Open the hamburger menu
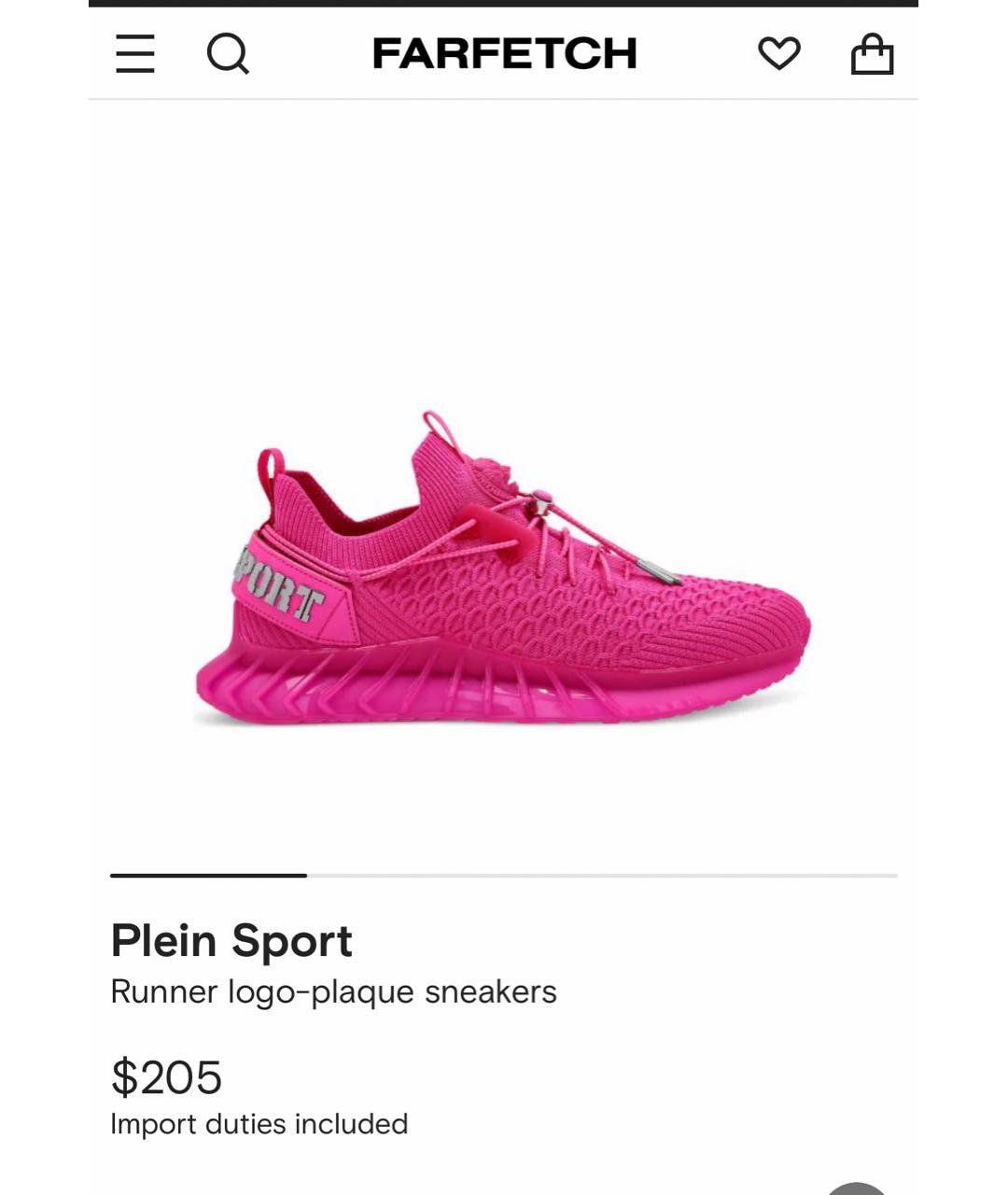The width and height of the screenshot is (1008, 1195). [x=134, y=53]
